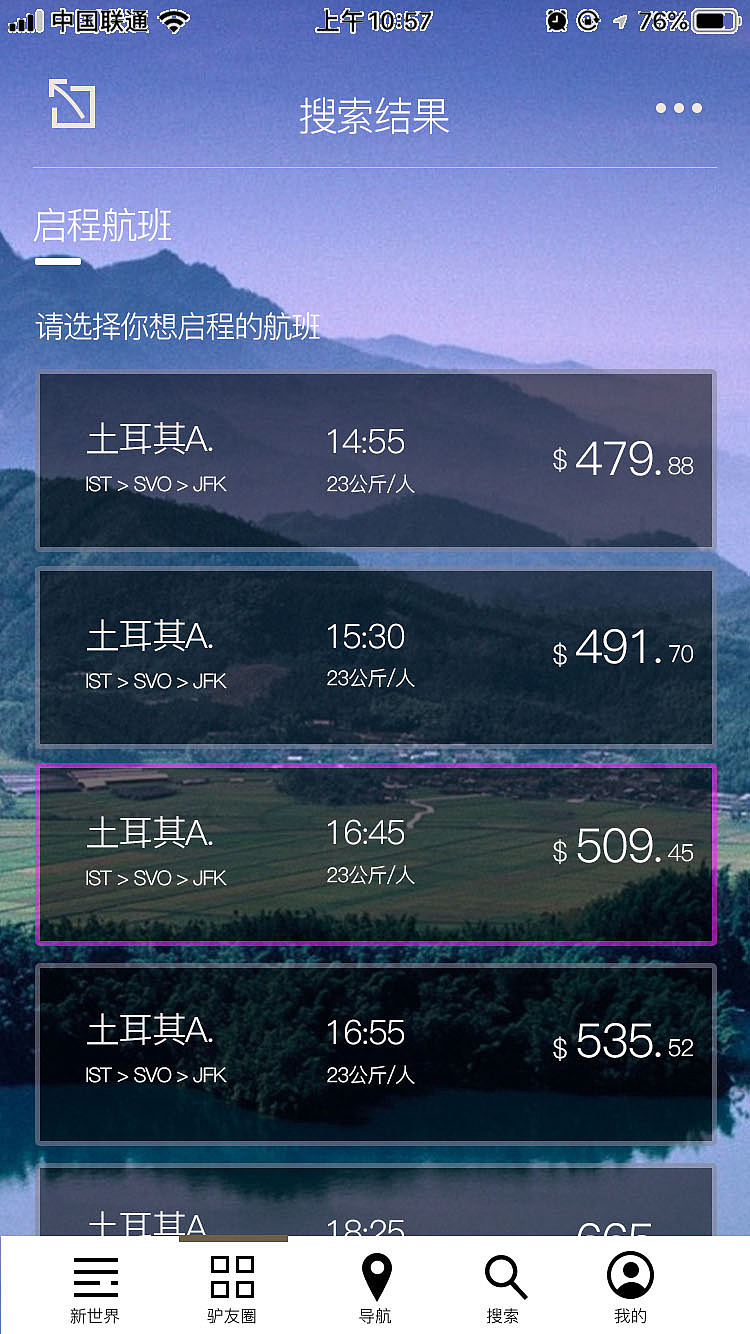Open the 16:55 flight priced $535.52
Viewport: 750px width, 1334px height.
click(x=376, y=1053)
